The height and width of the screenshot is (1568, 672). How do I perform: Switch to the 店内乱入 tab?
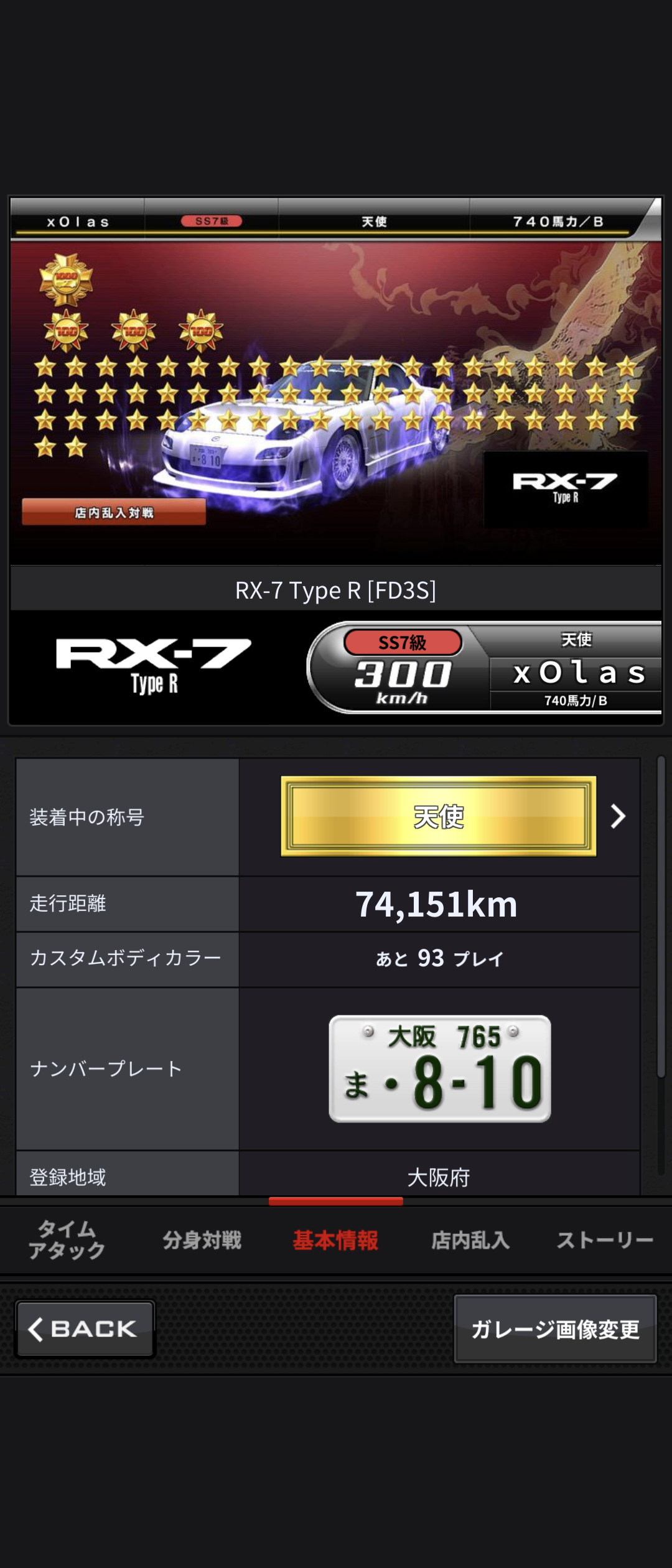point(470,1240)
